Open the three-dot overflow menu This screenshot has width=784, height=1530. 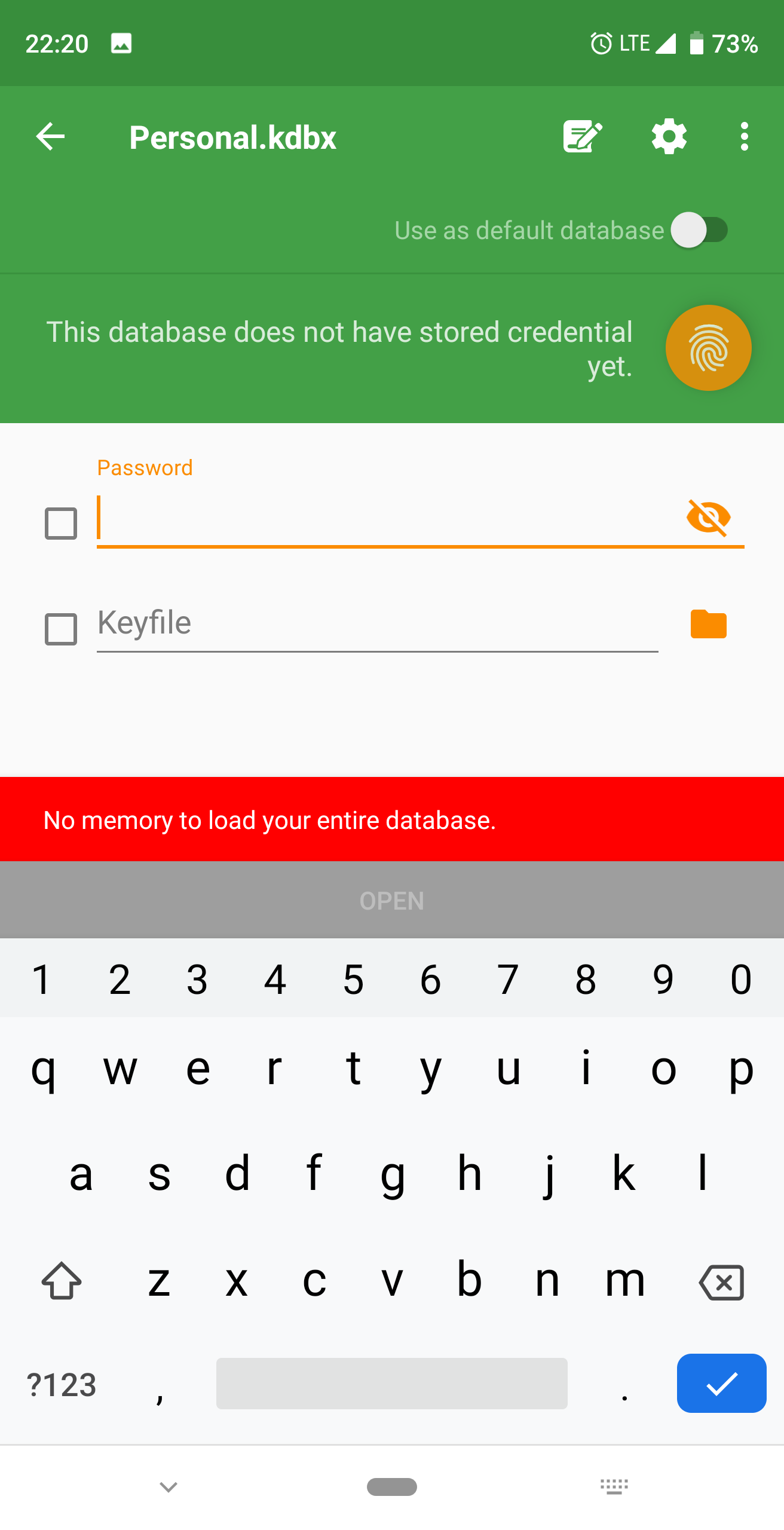744,137
